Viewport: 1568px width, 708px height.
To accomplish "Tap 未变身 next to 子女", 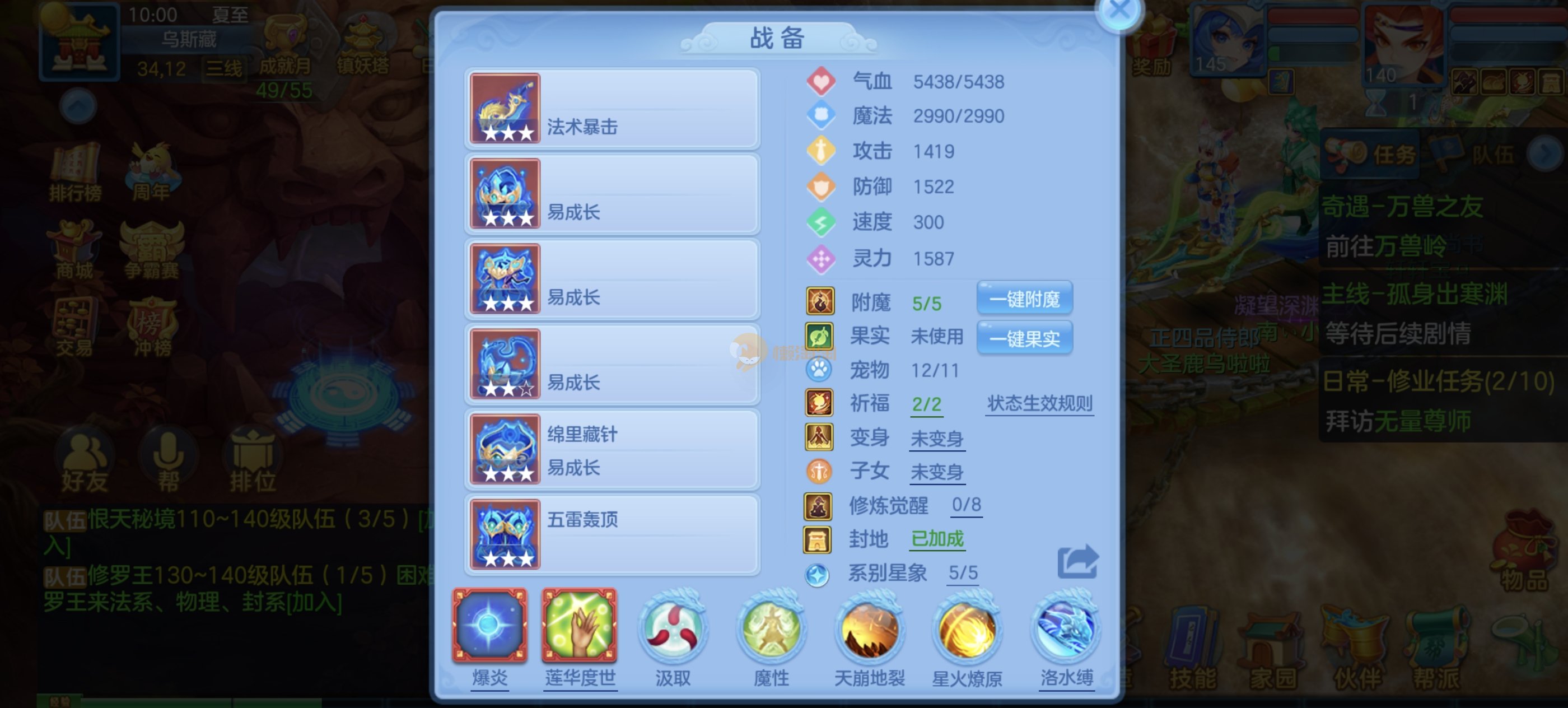I will (936, 472).
